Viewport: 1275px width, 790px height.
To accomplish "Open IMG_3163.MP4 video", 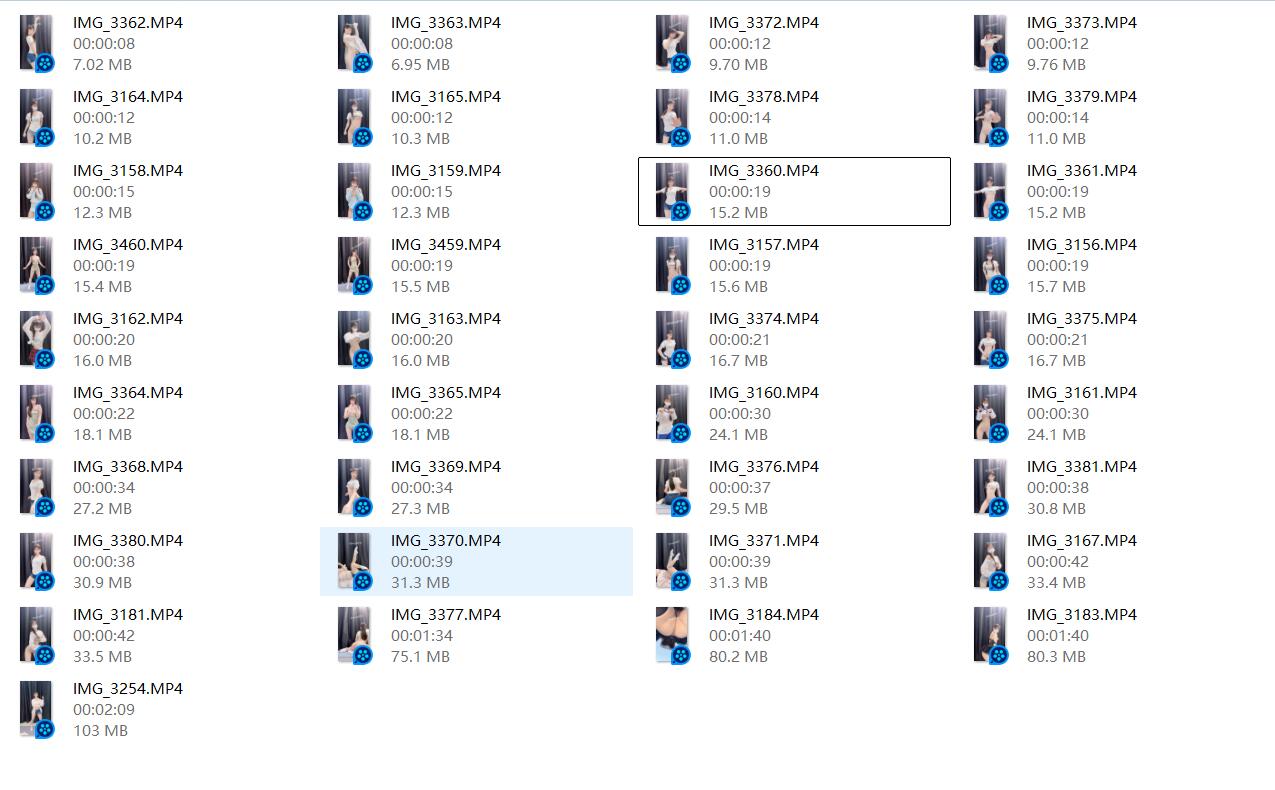I will click(445, 319).
